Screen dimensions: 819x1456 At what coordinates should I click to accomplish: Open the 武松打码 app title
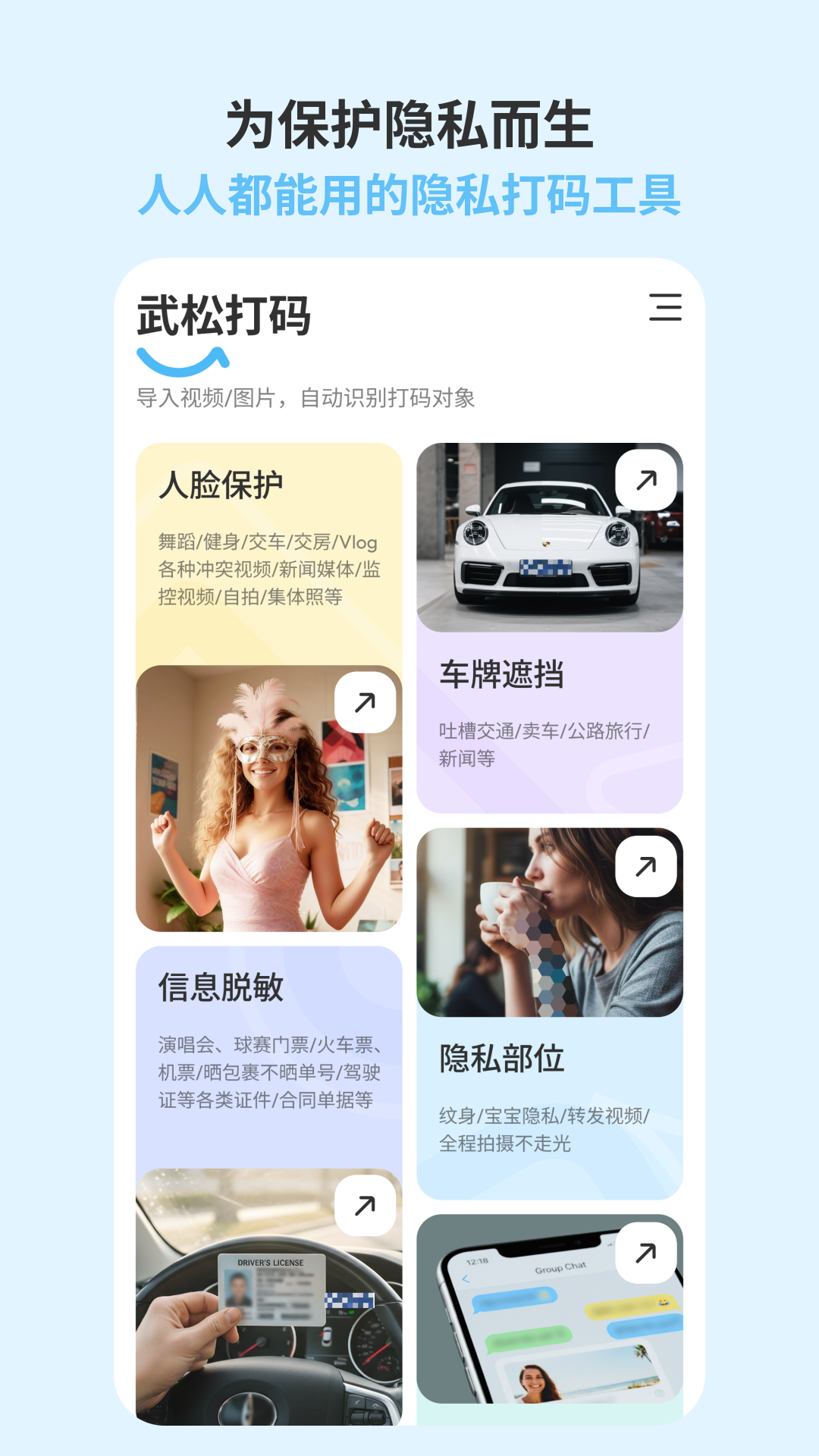(x=224, y=312)
